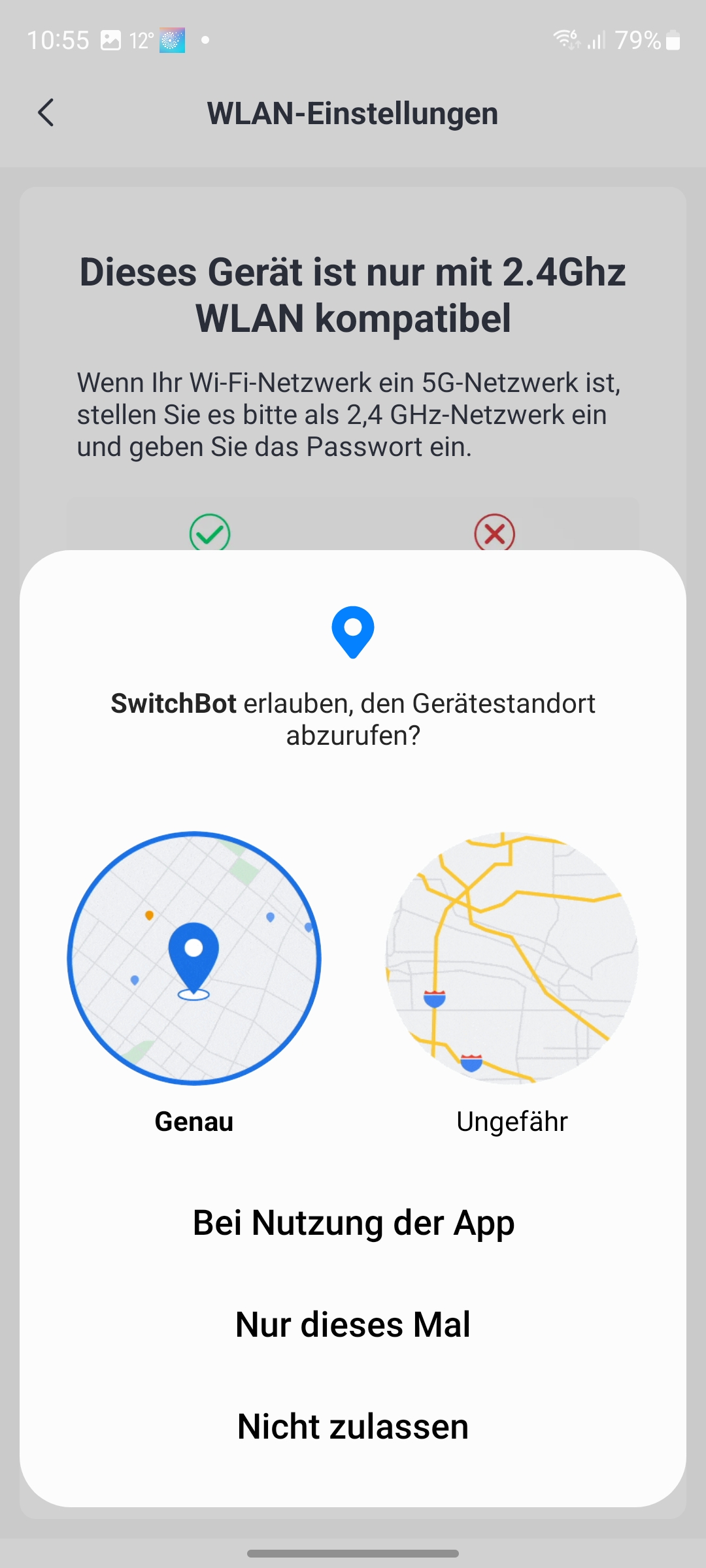
Task: Grant location via Nur dieses Mal
Action: [x=353, y=1325]
